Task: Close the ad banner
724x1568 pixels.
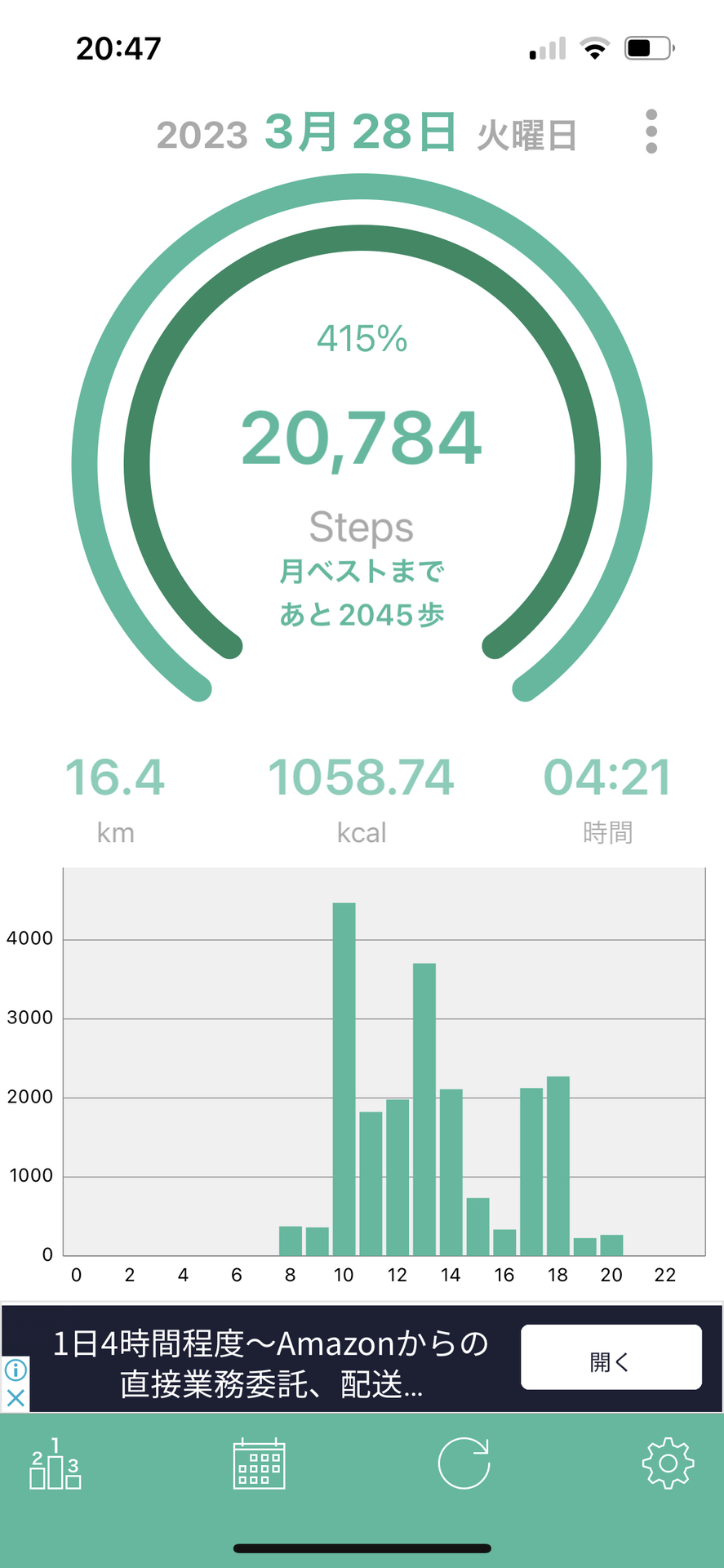Action: 16,1397
